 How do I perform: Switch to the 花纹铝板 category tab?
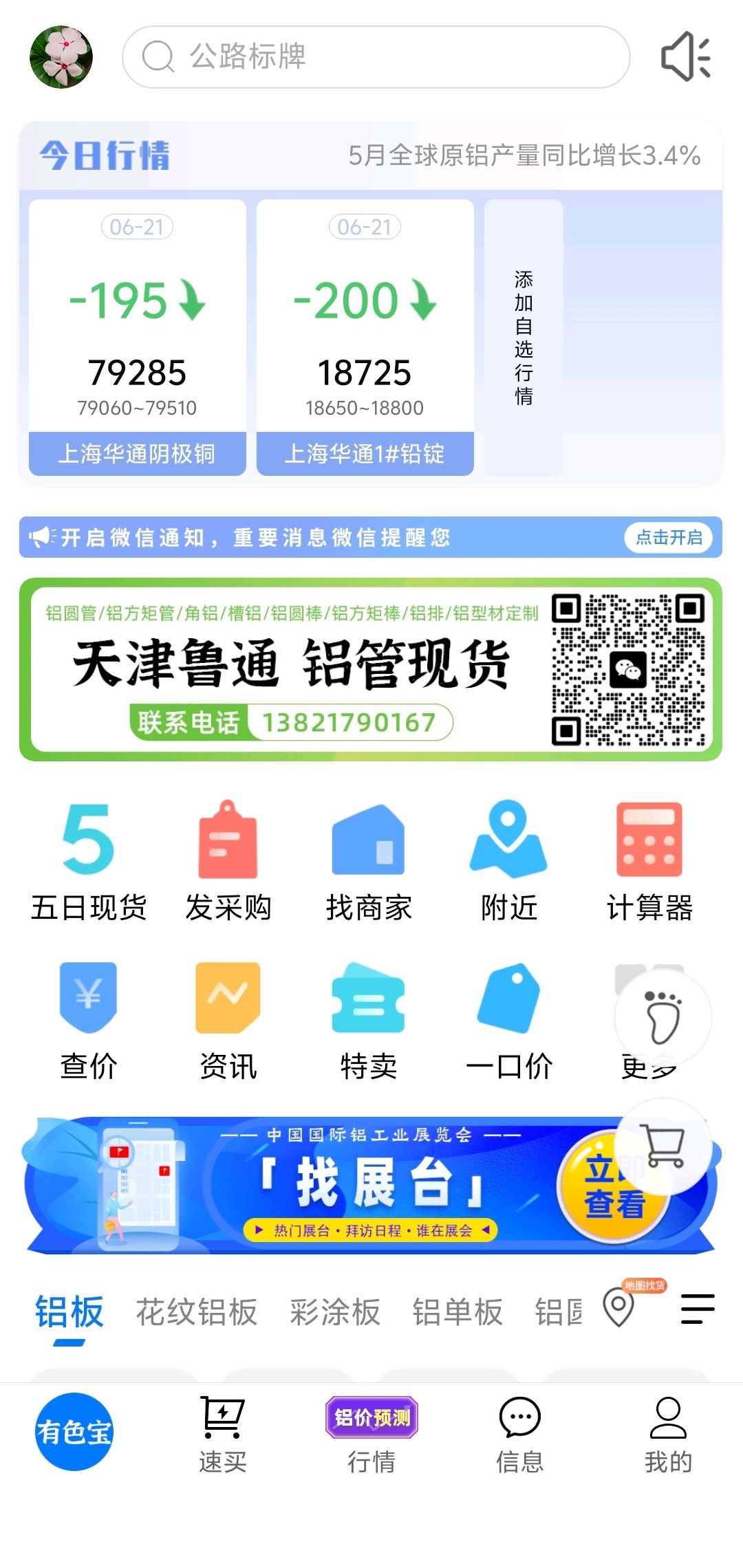click(x=196, y=1312)
